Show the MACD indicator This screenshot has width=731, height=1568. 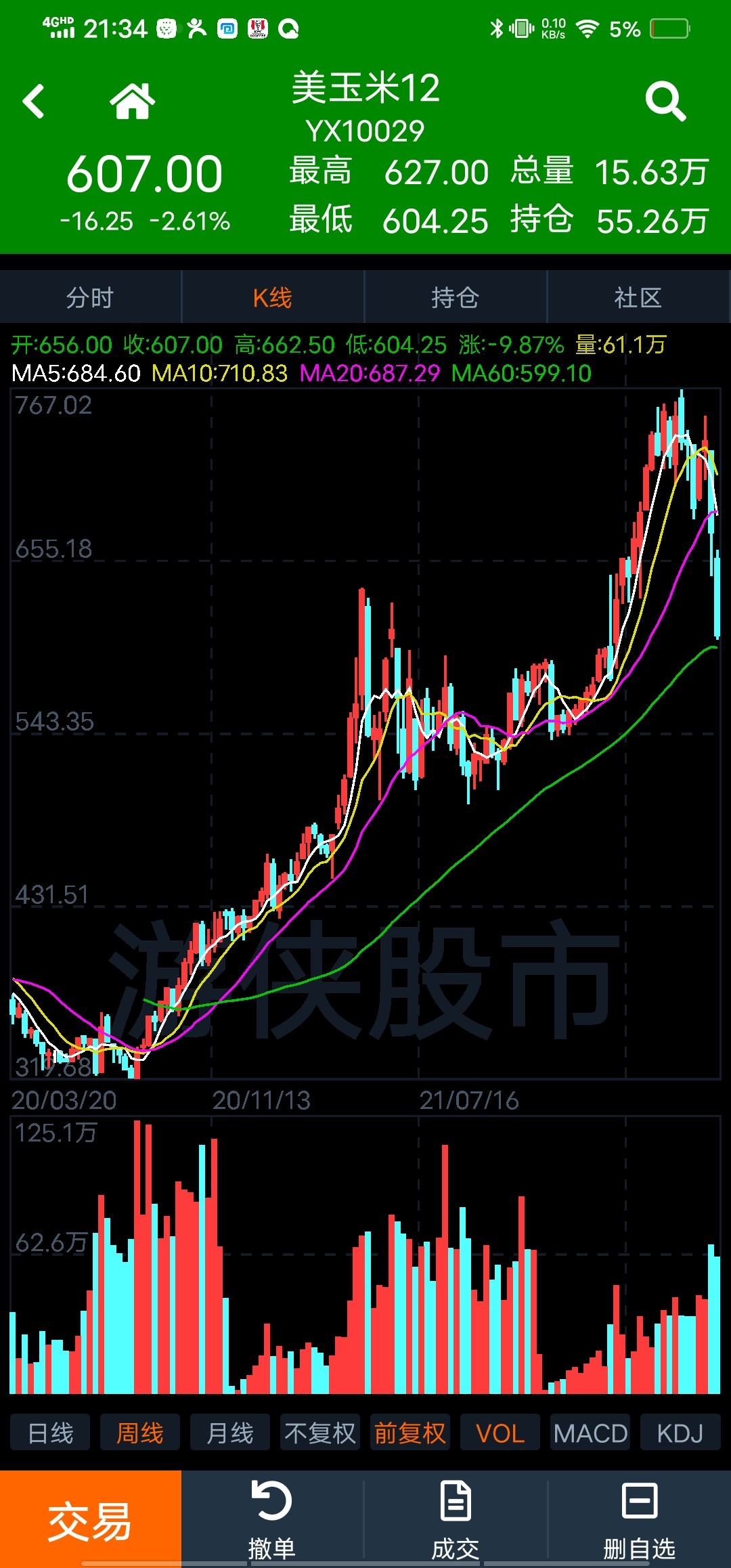[590, 1432]
